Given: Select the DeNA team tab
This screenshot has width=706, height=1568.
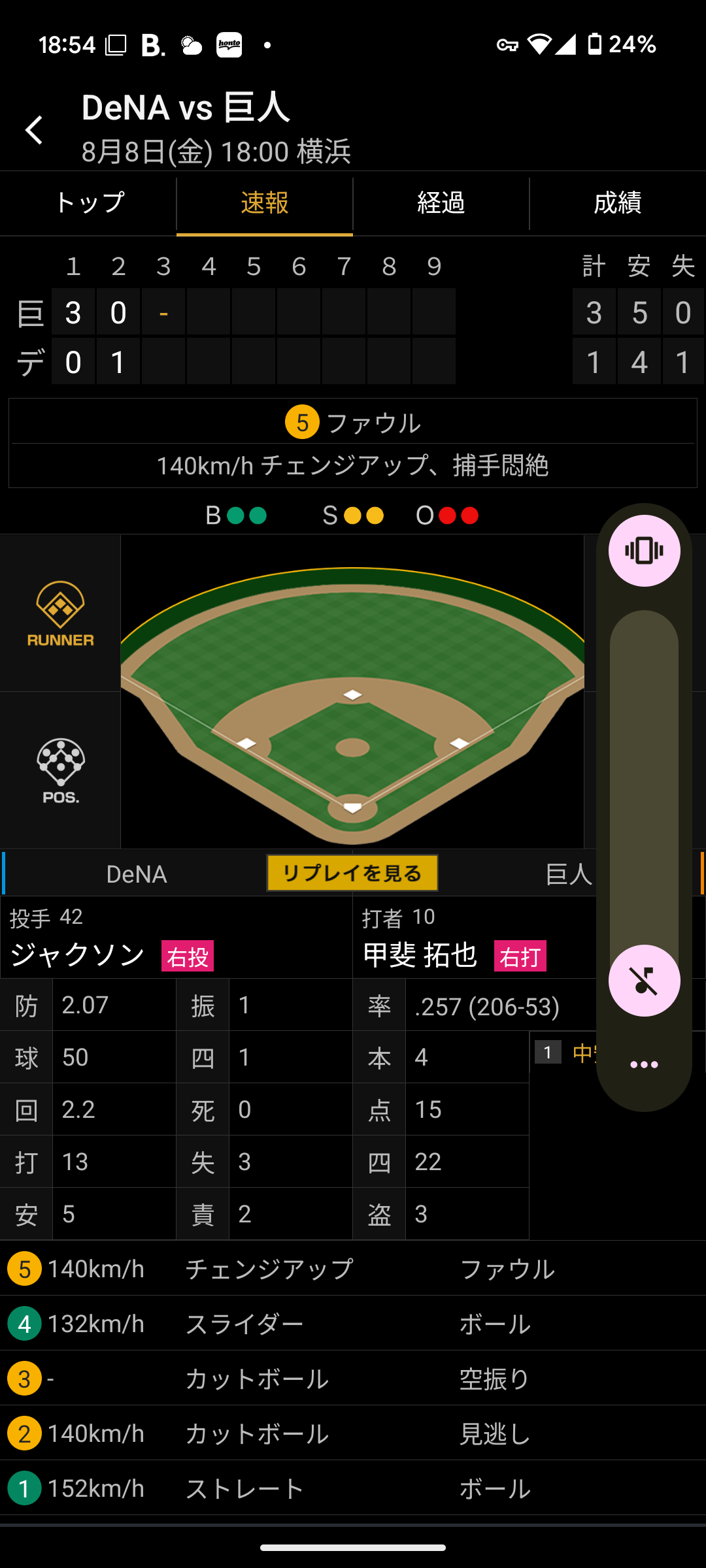Looking at the screenshot, I should coord(137,874).
